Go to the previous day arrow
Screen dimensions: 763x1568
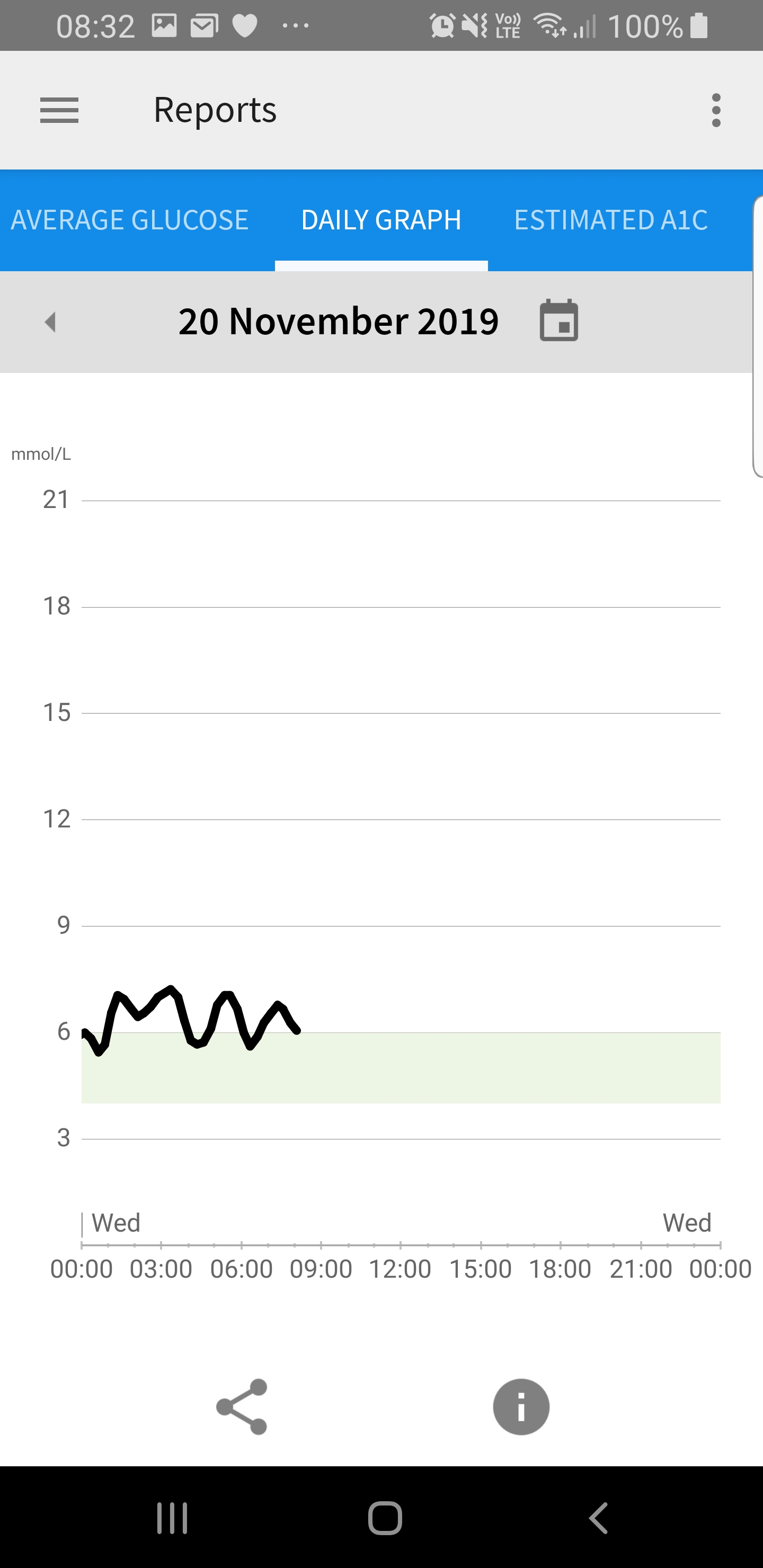(x=50, y=322)
